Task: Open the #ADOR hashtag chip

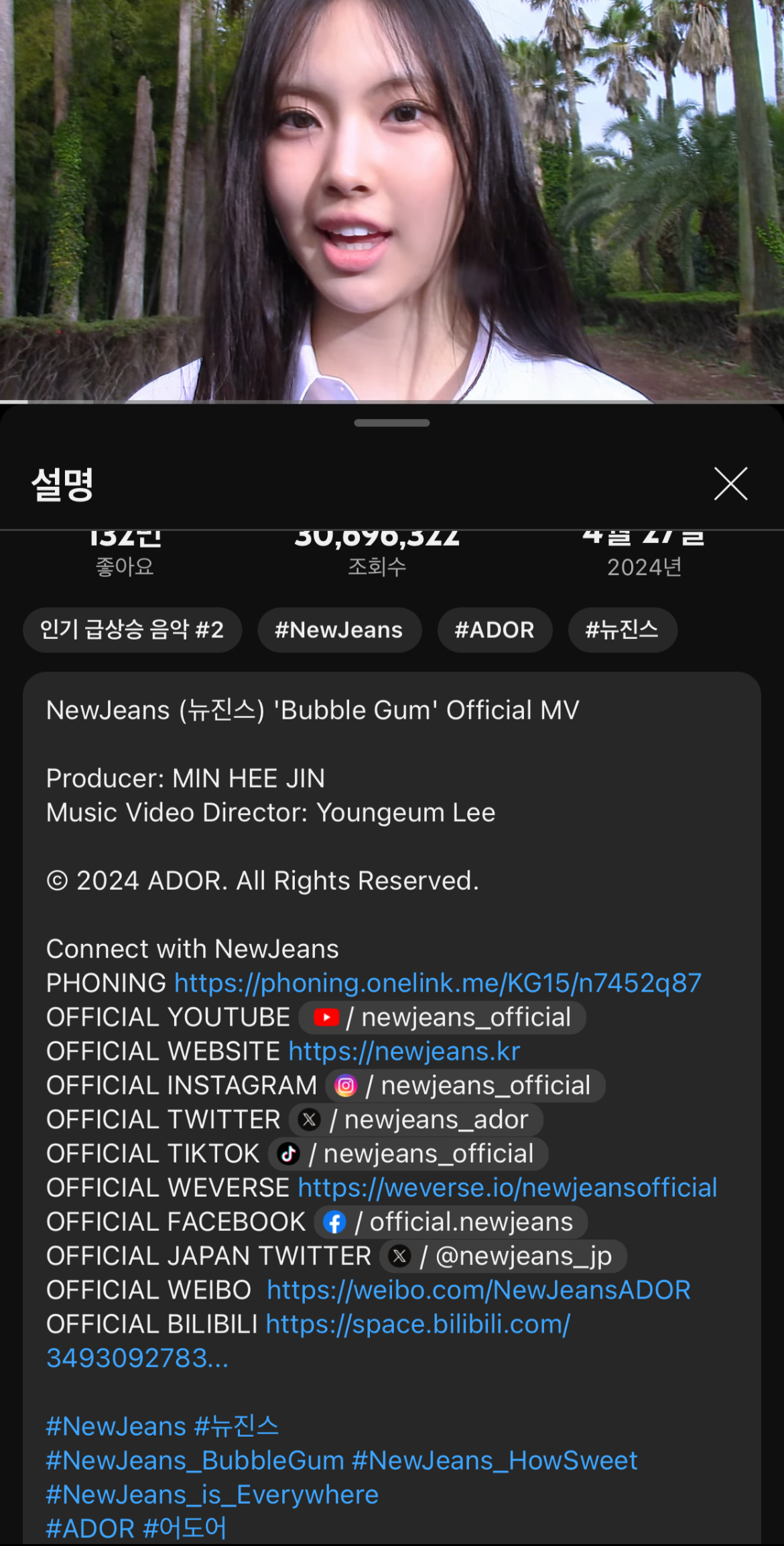Action: click(x=495, y=630)
